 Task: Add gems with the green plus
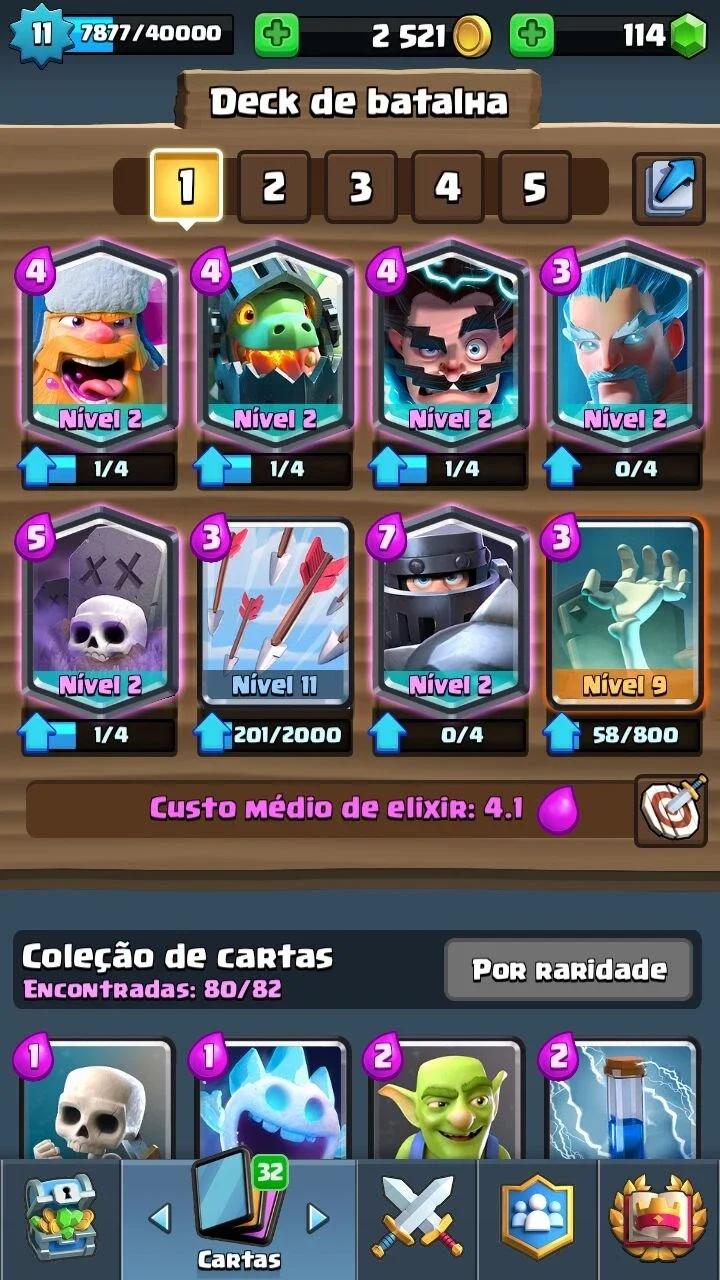(x=532, y=37)
